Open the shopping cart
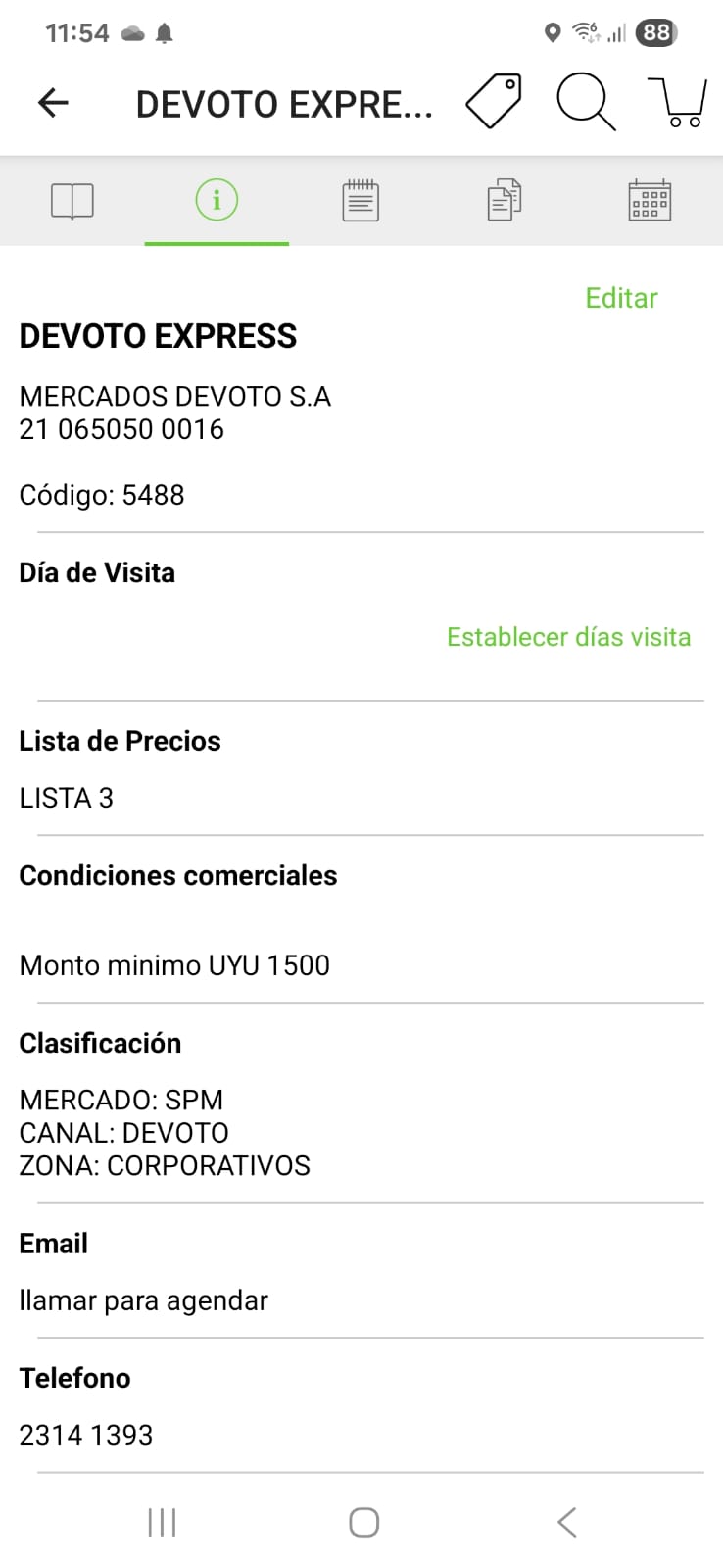This screenshot has height=1568, width=723. (677, 102)
